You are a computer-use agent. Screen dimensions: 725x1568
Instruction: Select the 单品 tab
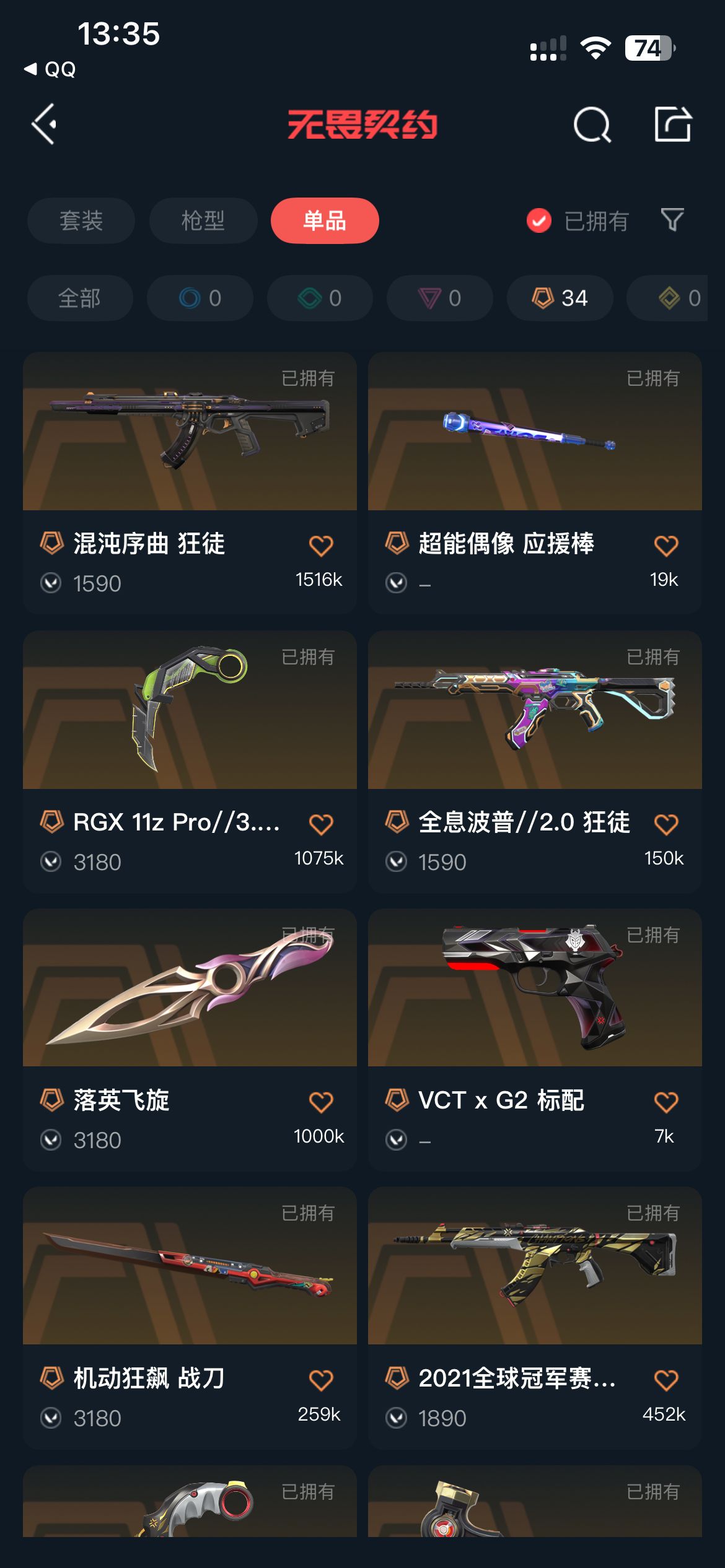click(325, 220)
